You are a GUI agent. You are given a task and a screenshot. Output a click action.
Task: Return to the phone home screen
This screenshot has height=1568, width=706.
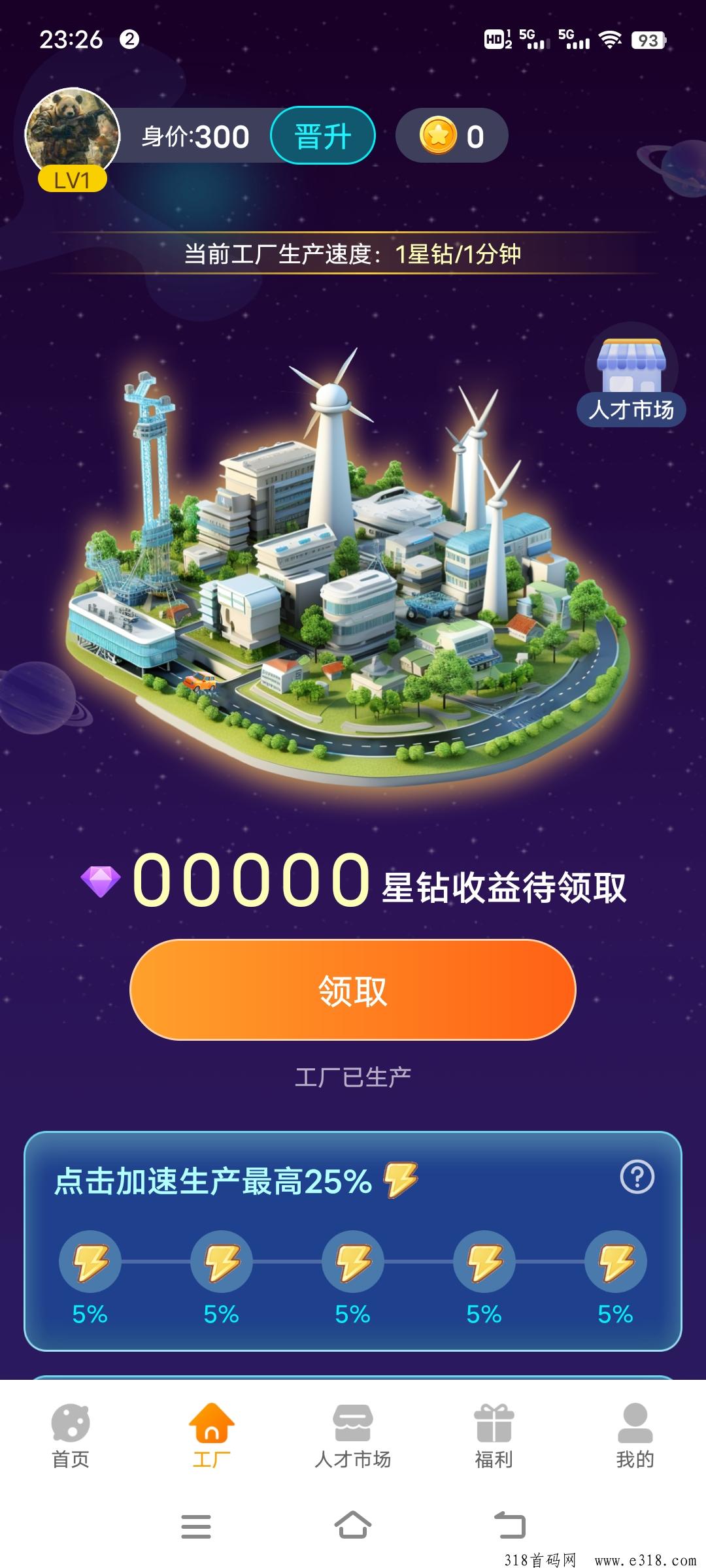pos(353,1526)
